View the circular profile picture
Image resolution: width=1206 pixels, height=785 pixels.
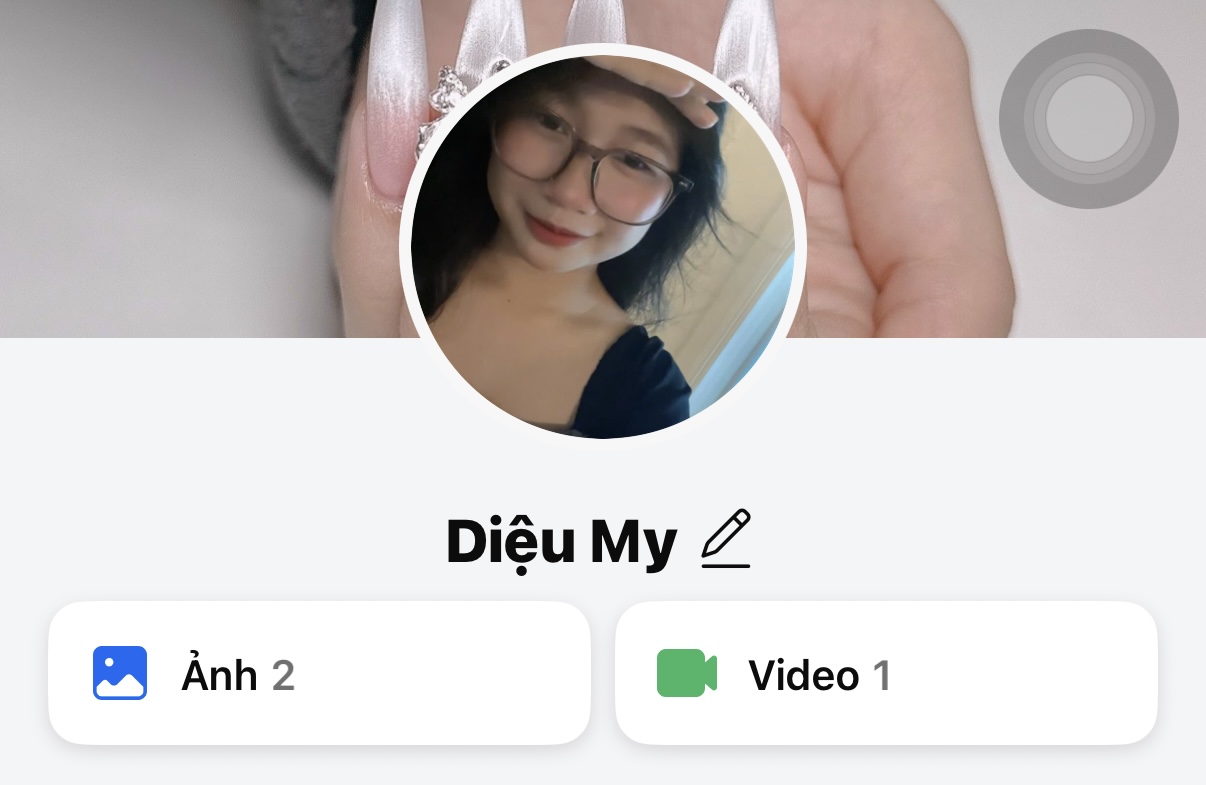(x=603, y=245)
